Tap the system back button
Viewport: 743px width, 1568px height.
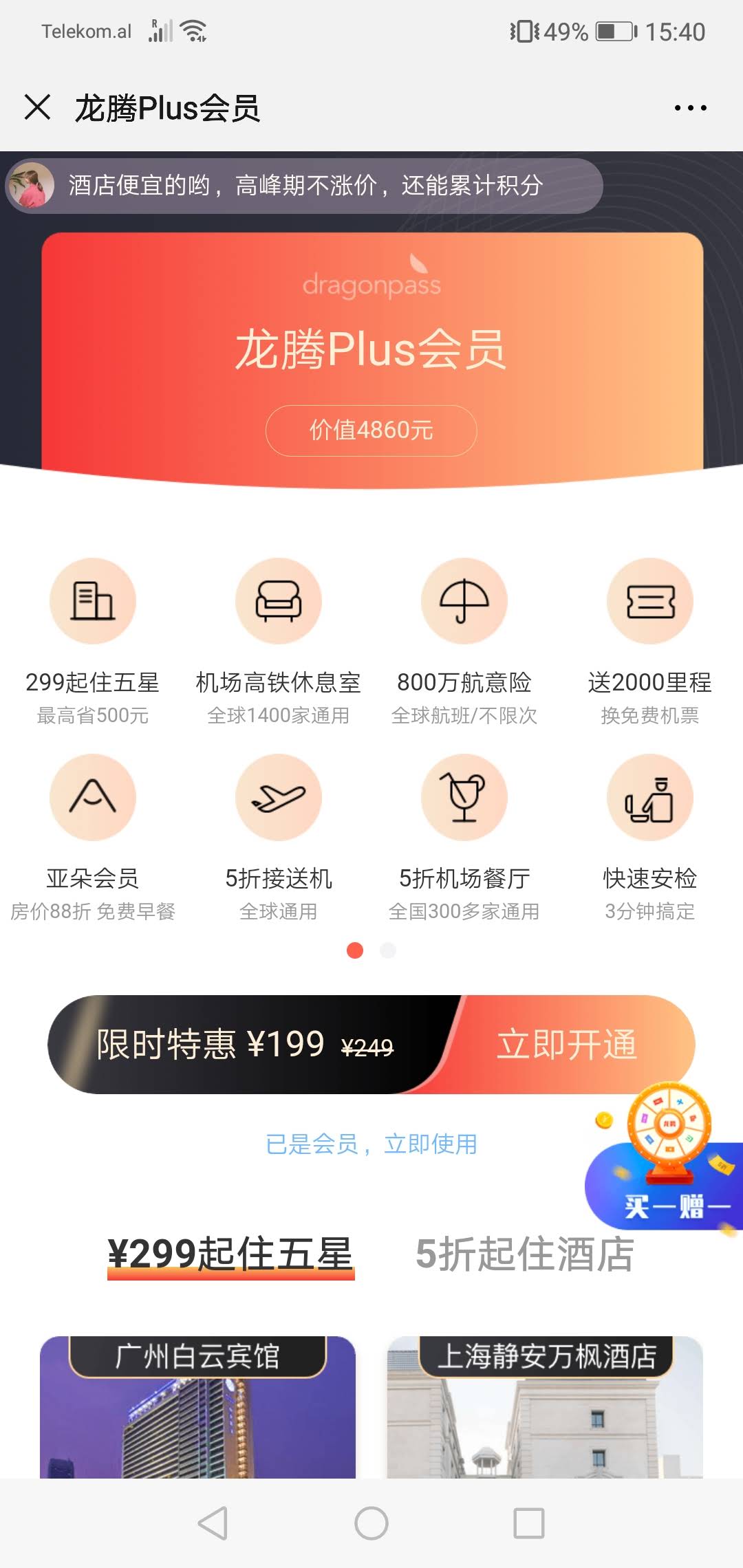click(213, 1523)
